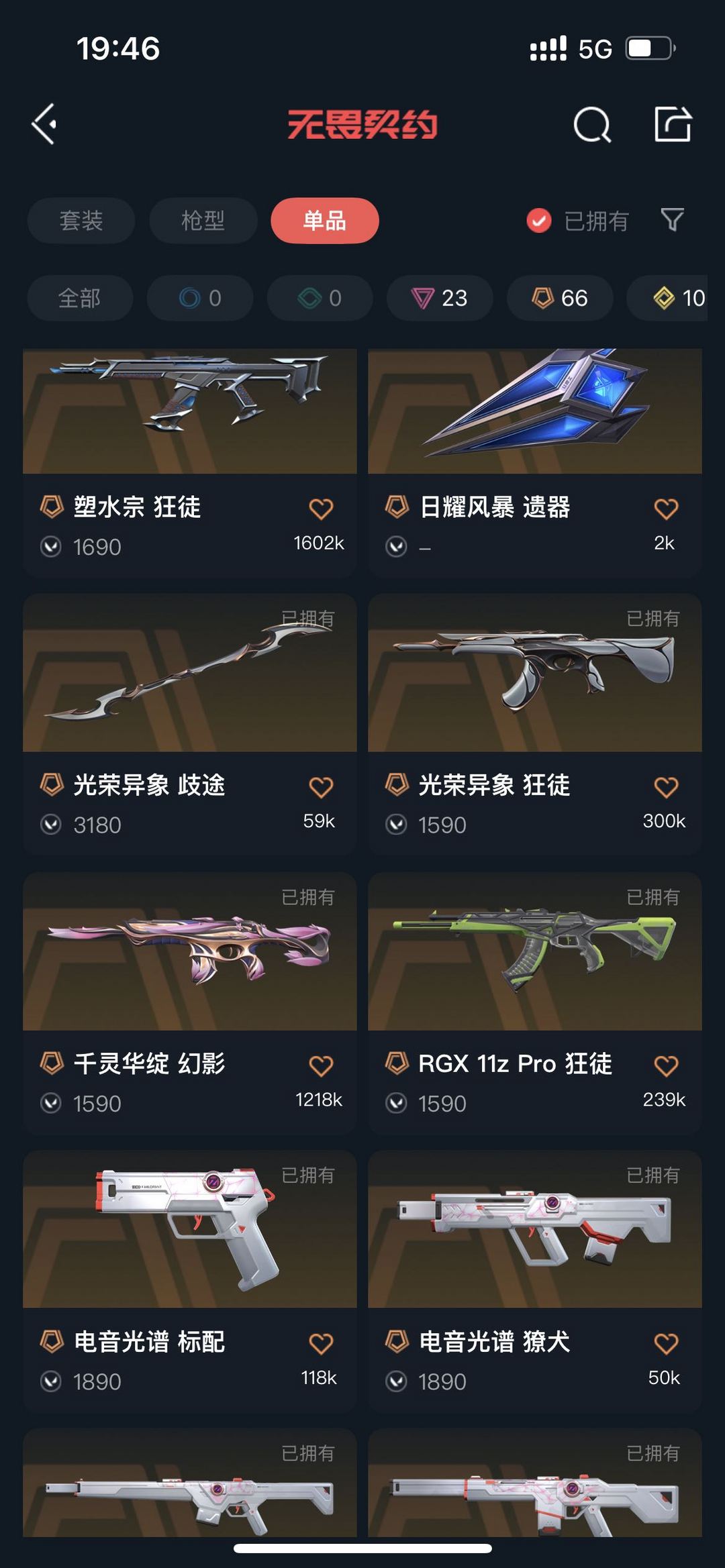Open the funnel filter options

click(x=673, y=220)
